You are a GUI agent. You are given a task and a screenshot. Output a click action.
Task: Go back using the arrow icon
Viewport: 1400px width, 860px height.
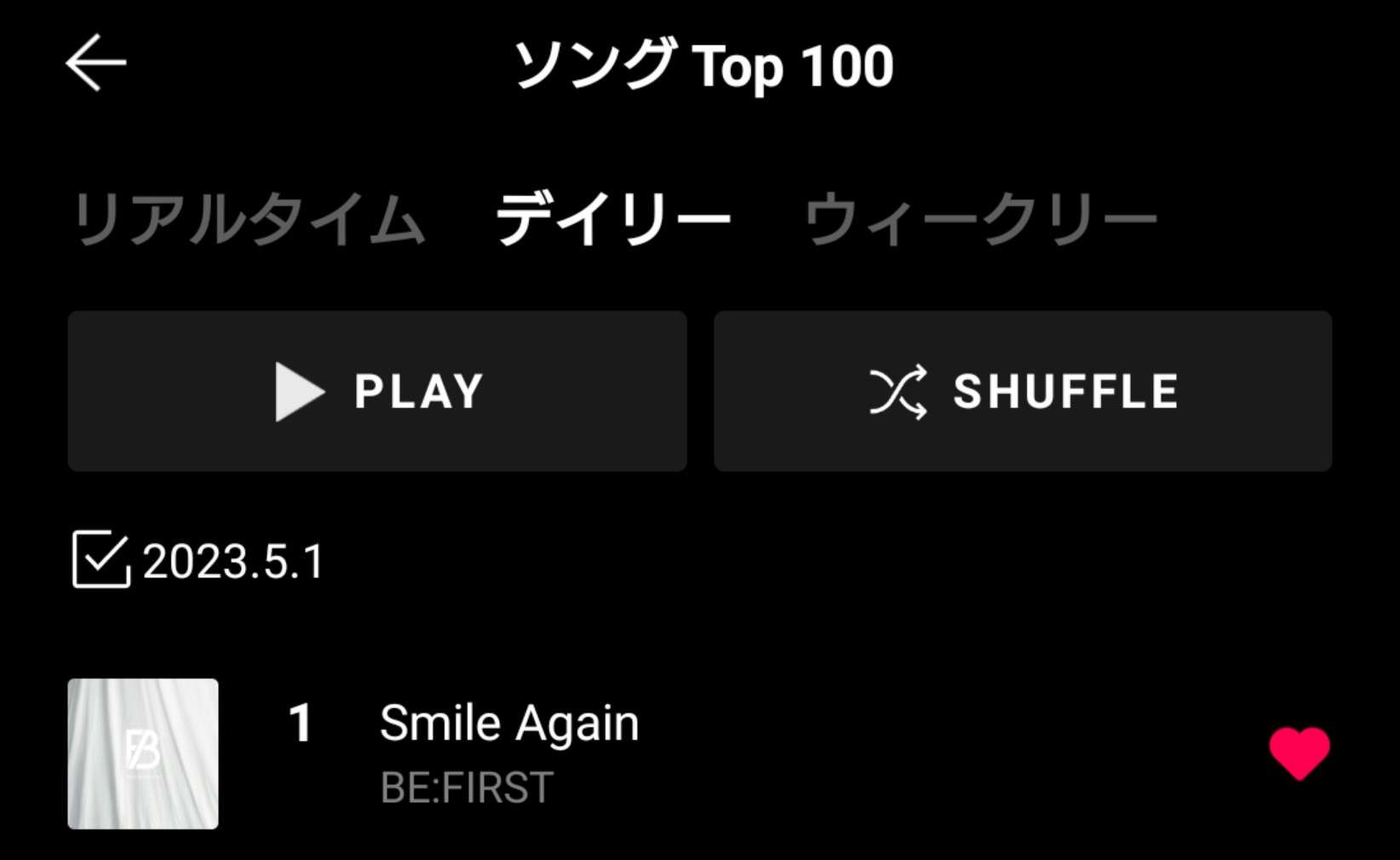(x=95, y=63)
